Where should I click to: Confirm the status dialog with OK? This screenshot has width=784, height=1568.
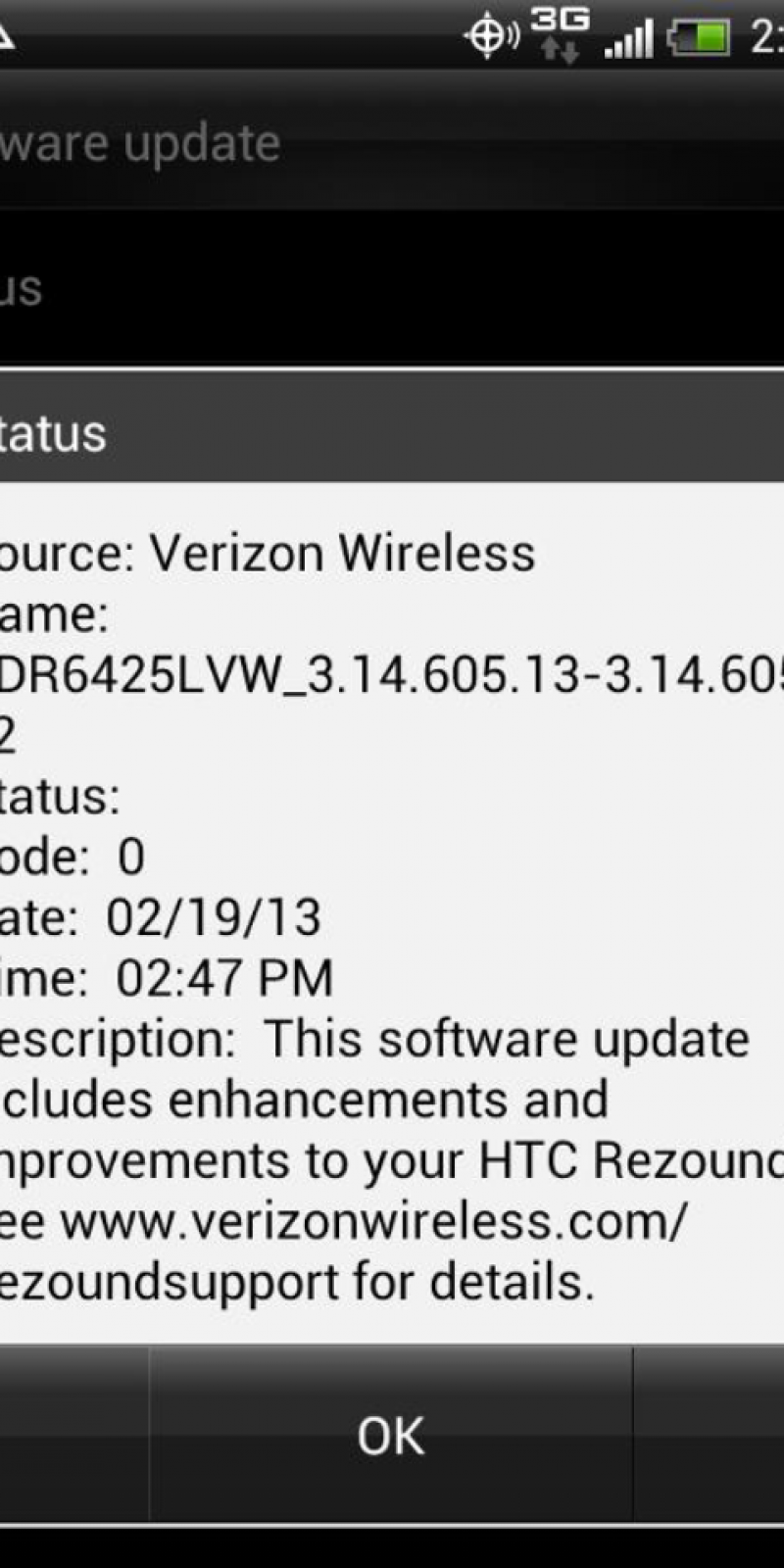390,1436
